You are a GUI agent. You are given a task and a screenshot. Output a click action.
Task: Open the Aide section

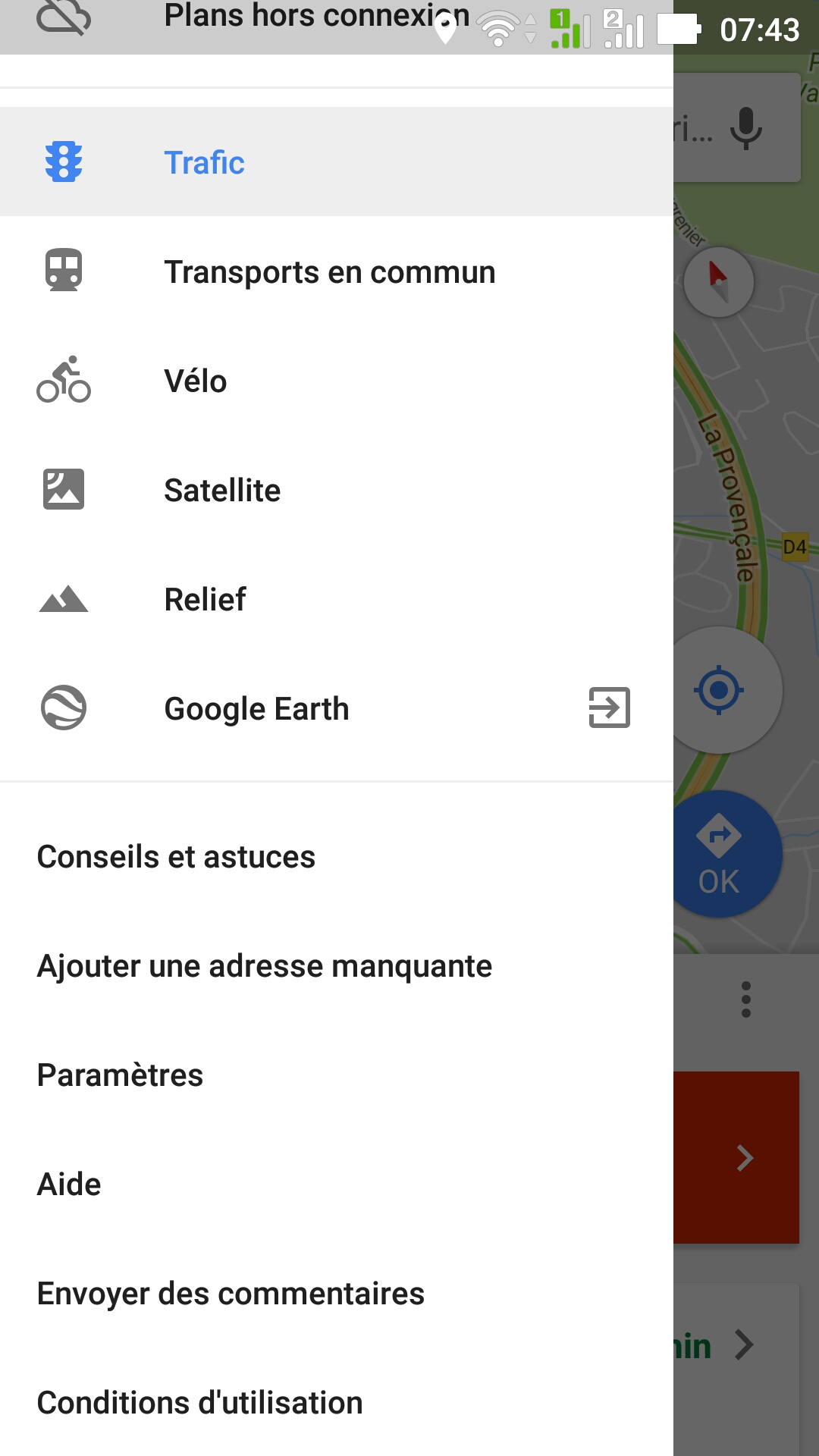pyautogui.click(x=337, y=1185)
